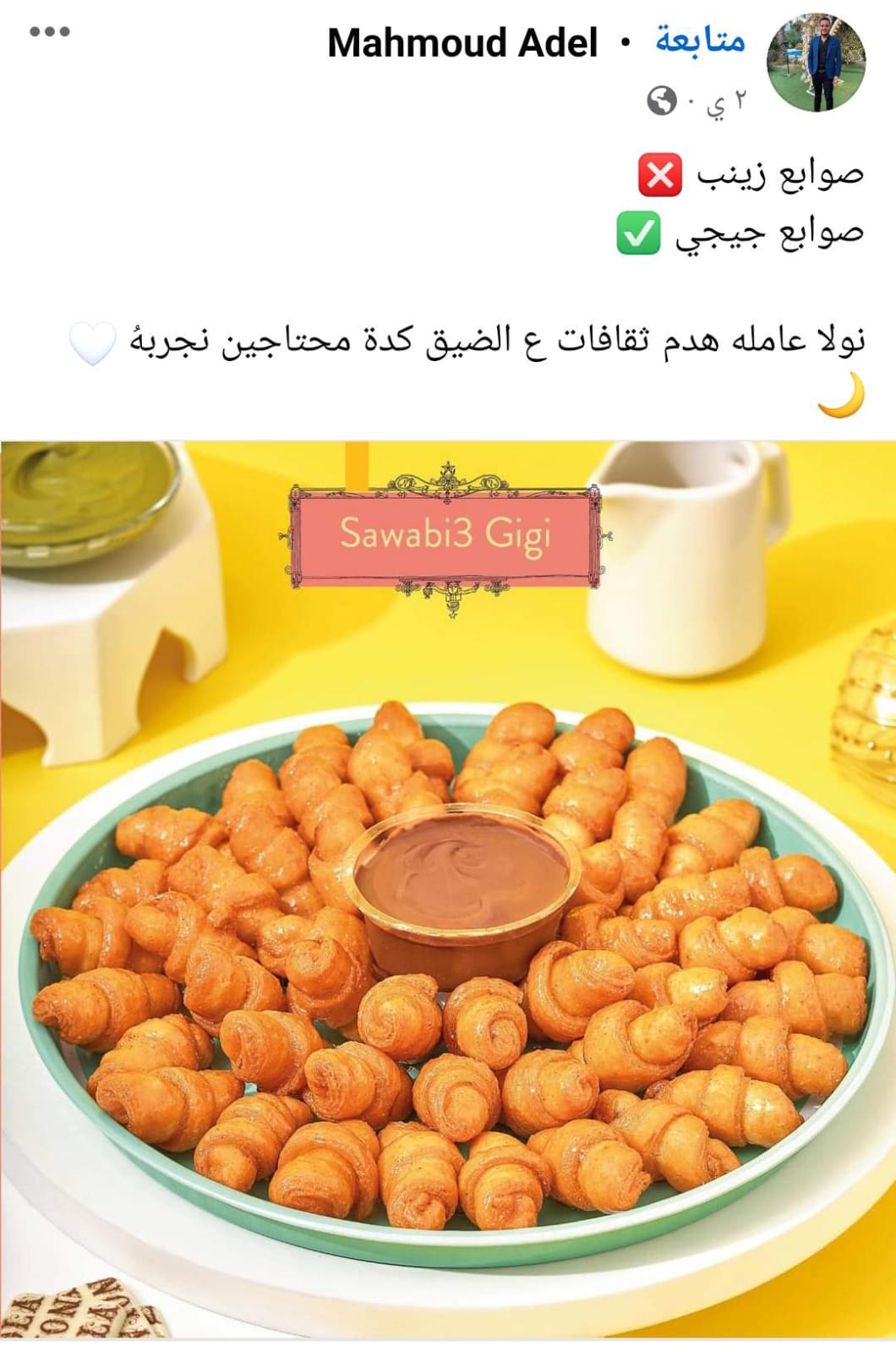
Task: Open the post's three-dot options menu
Action: pos(49,33)
